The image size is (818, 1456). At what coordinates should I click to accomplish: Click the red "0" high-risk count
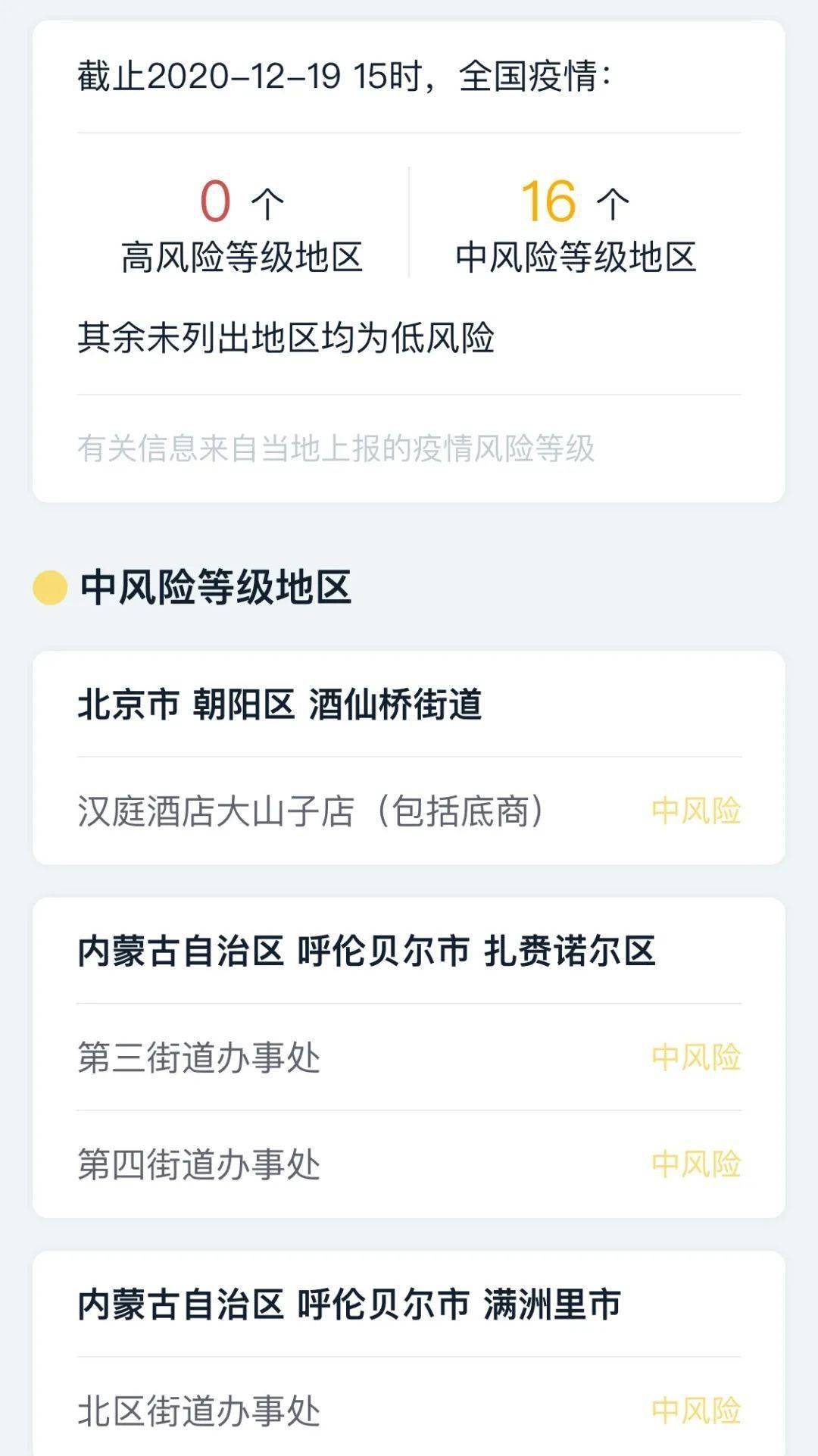[x=216, y=198]
